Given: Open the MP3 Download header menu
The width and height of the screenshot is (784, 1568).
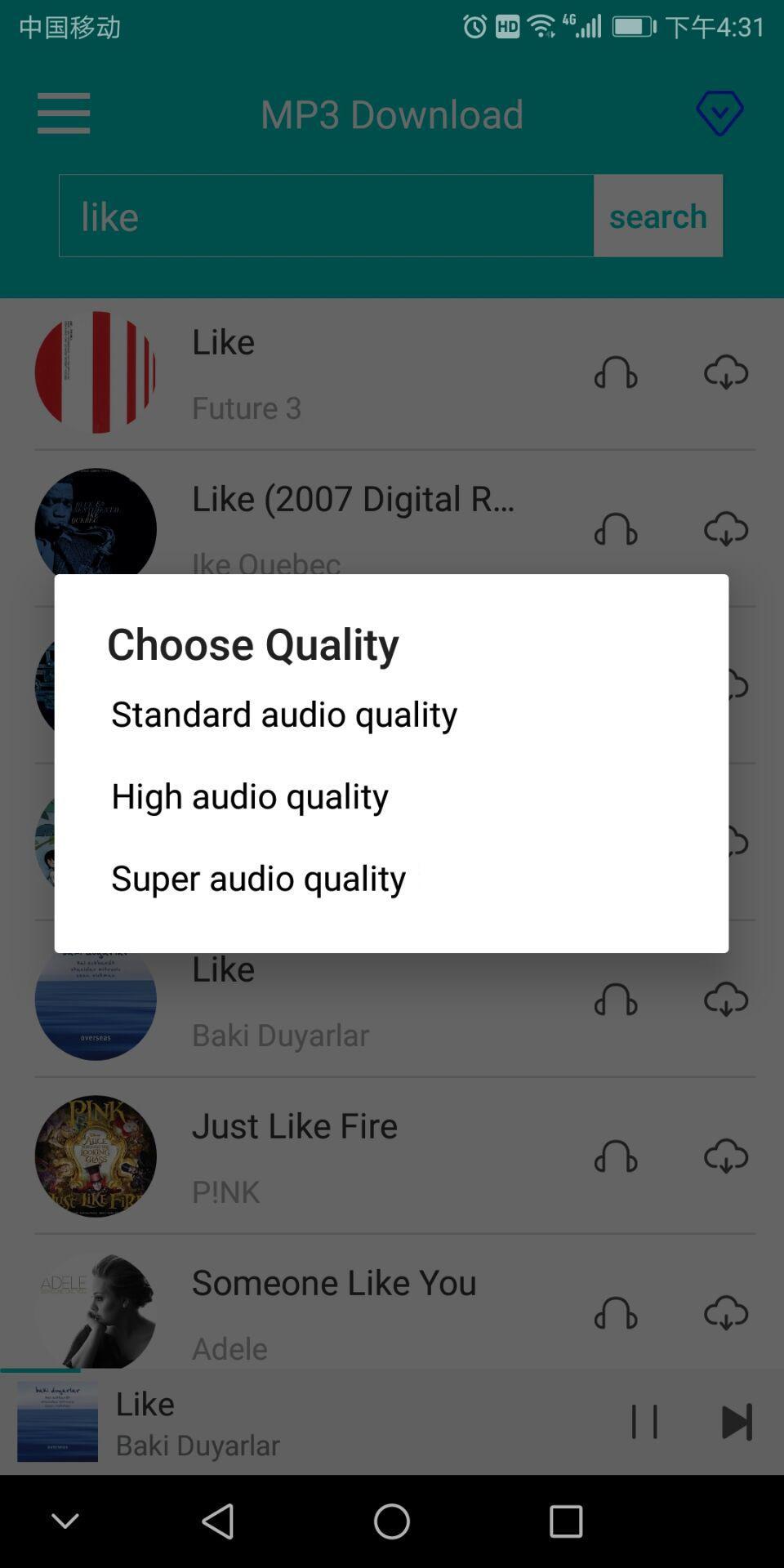Looking at the screenshot, I should tap(392, 114).
